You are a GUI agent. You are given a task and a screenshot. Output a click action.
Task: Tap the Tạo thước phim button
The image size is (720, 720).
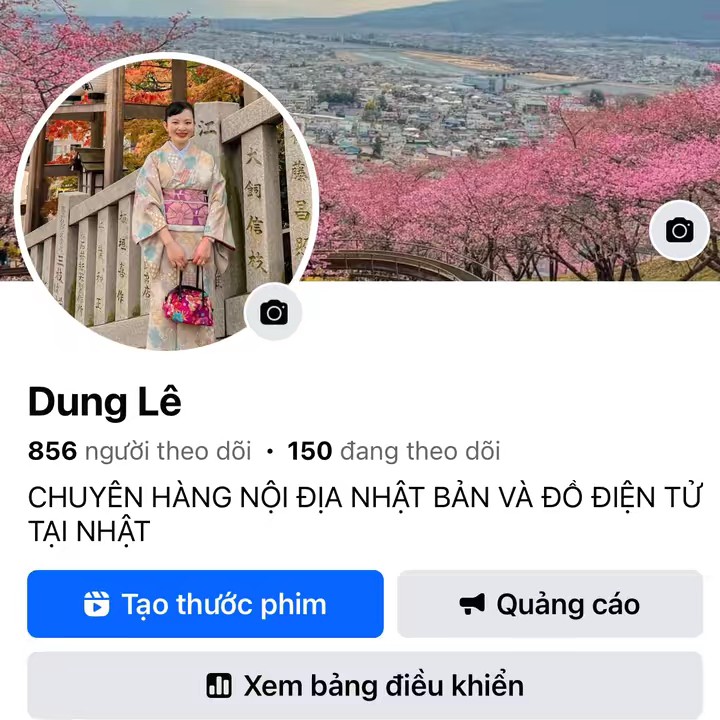205,604
